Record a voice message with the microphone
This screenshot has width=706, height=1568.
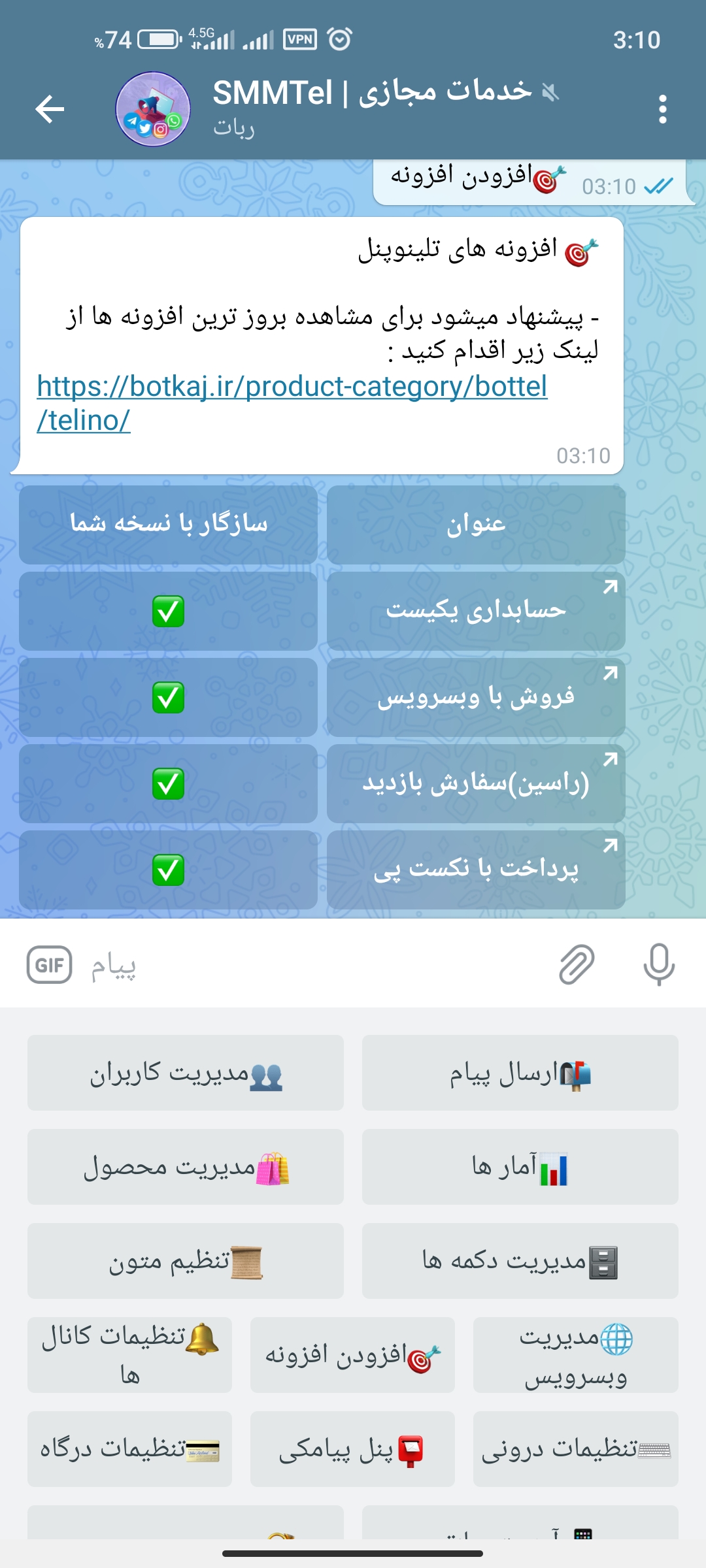pos(658,964)
